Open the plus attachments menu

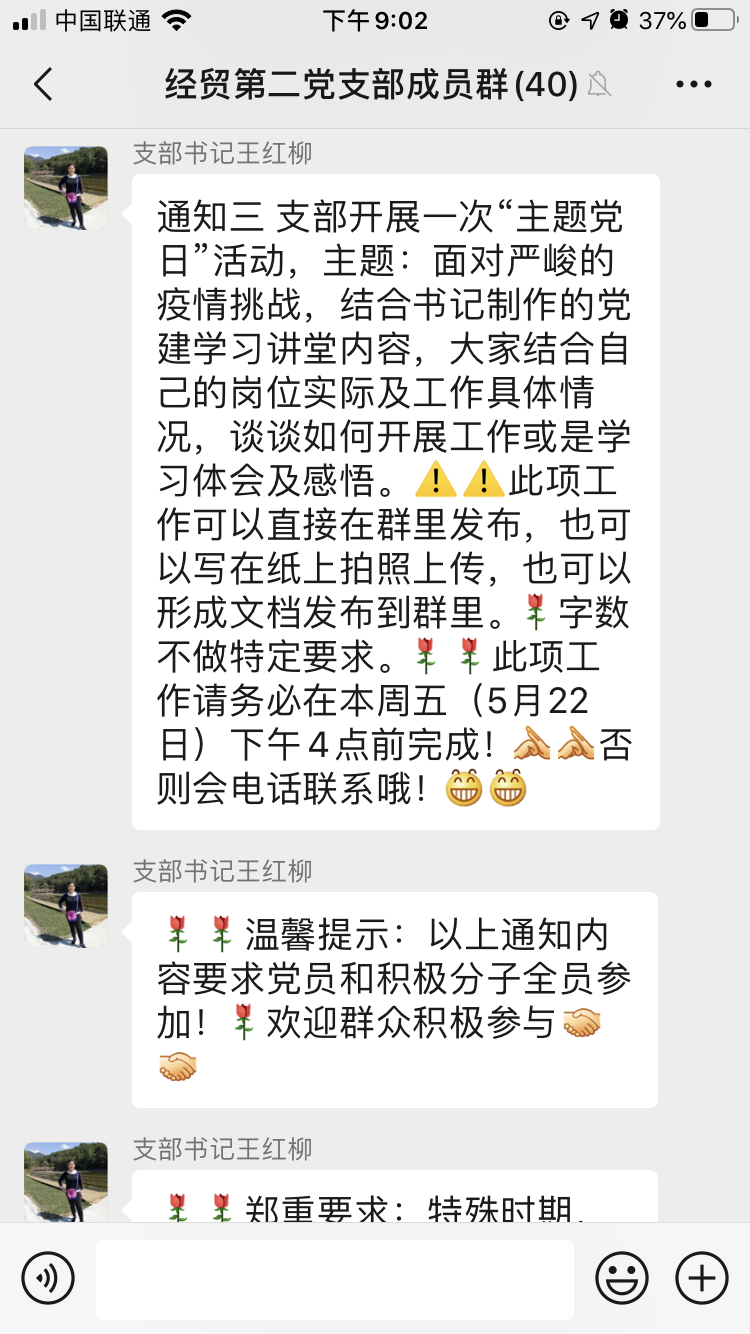tap(702, 1278)
